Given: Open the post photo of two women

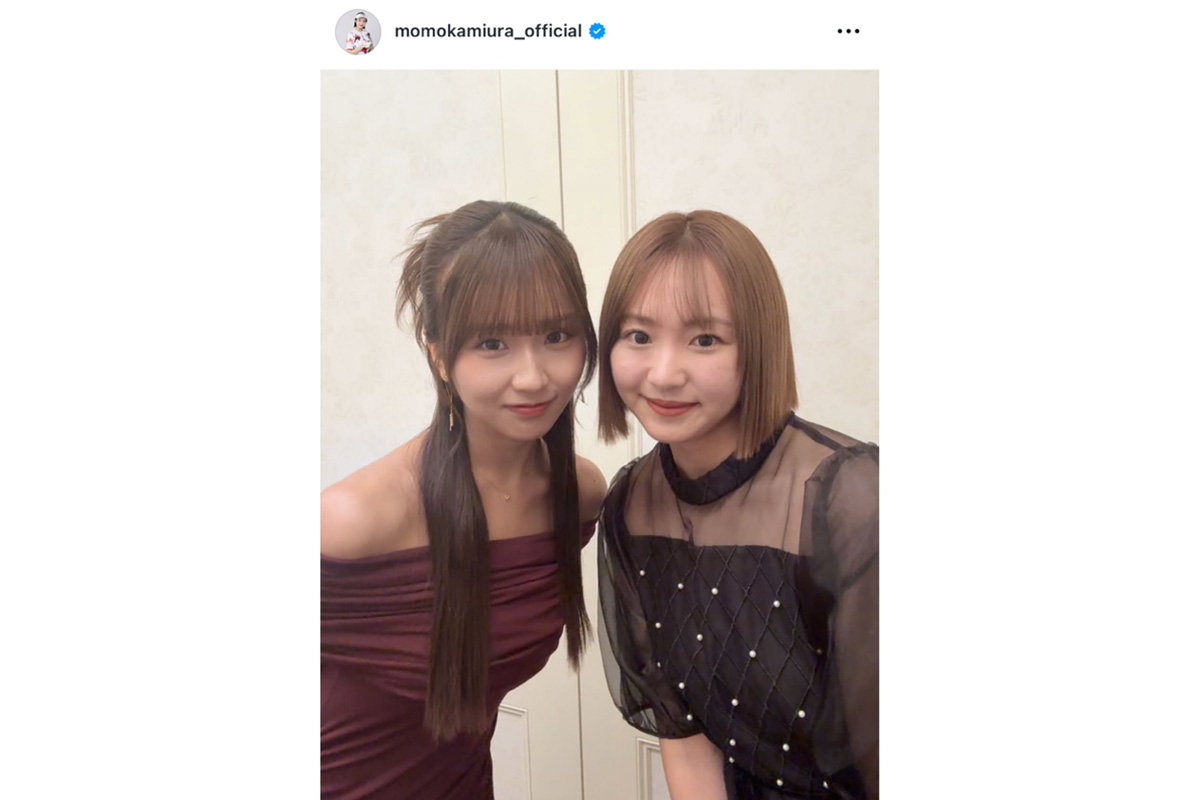Looking at the screenshot, I should (x=599, y=434).
